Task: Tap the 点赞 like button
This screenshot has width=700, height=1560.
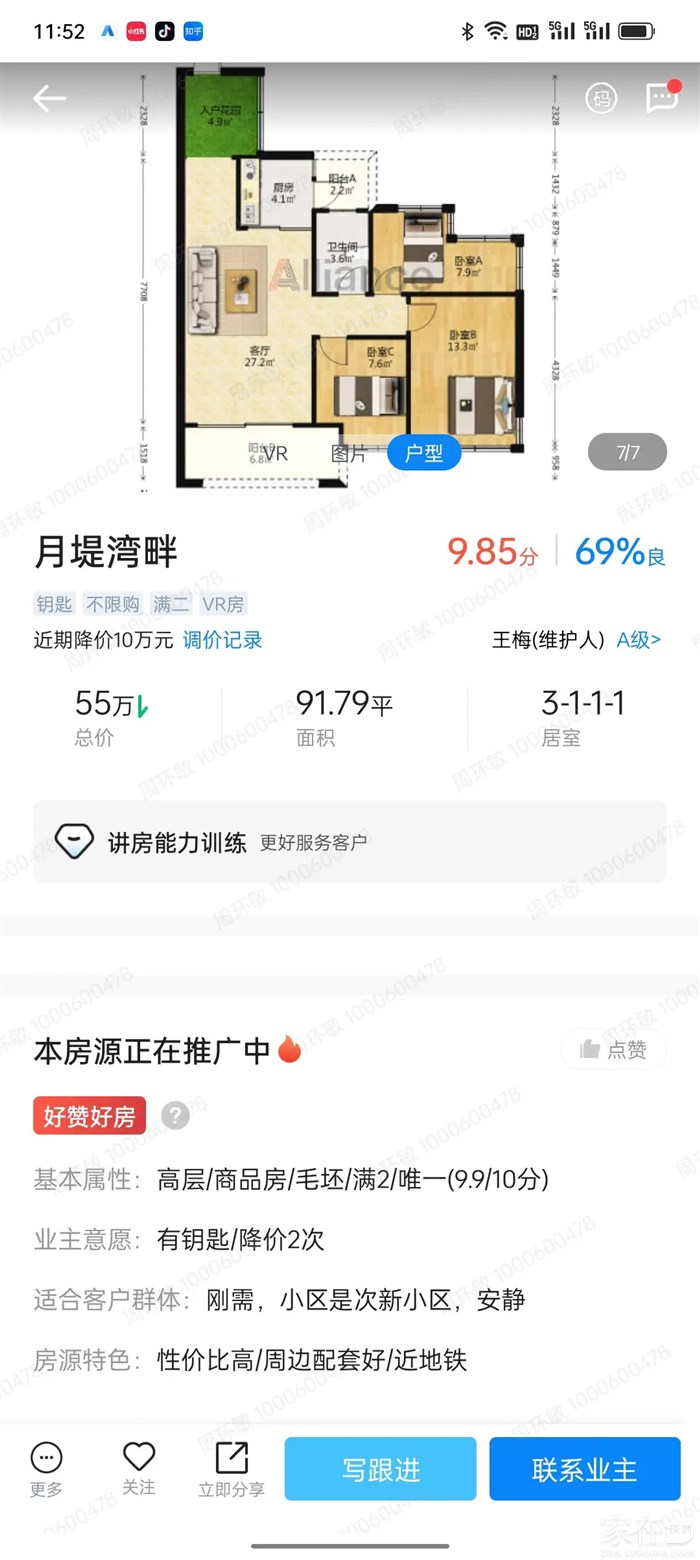Action: pyautogui.click(x=613, y=1049)
